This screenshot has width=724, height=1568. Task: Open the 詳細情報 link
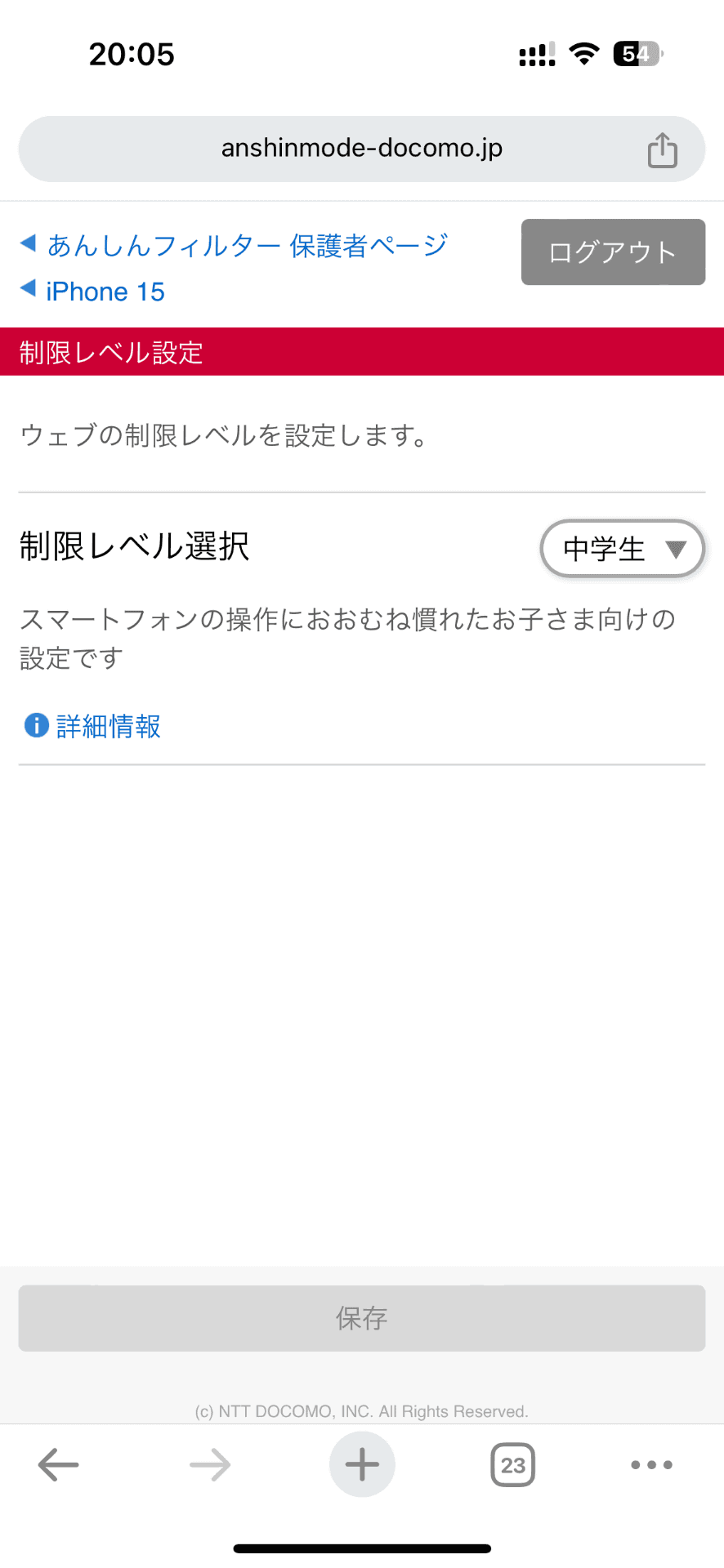(x=107, y=725)
